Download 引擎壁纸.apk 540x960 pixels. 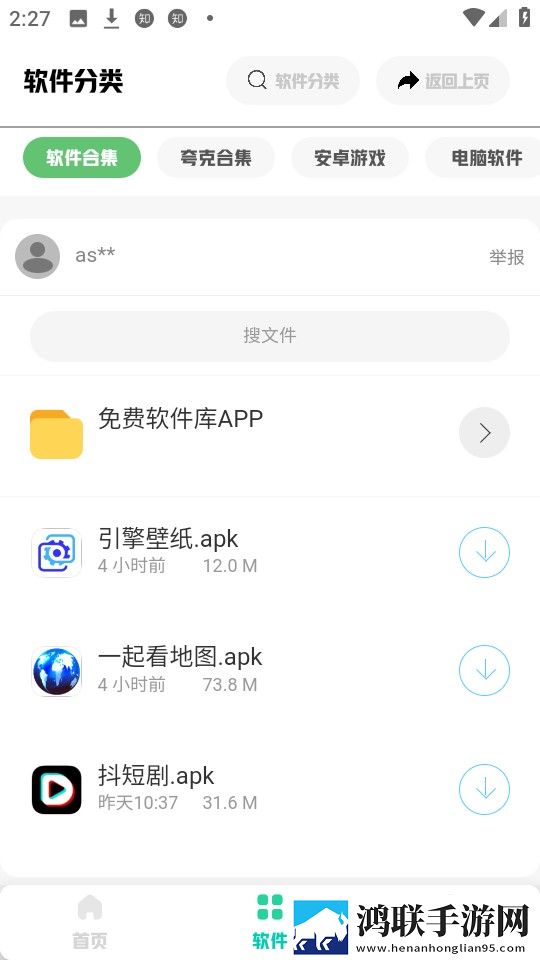point(484,552)
